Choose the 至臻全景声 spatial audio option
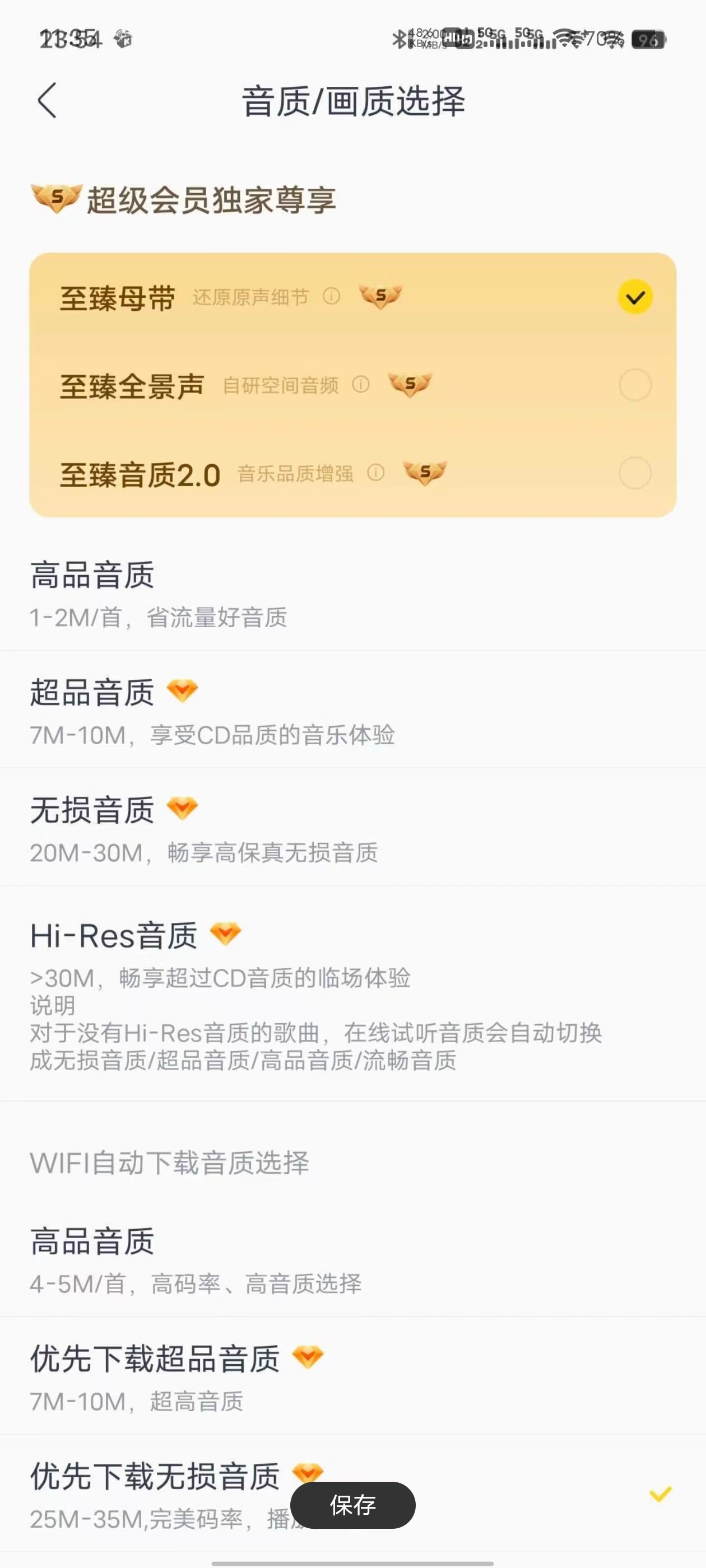This screenshot has width=706, height=1568. click(x=635, y=385)
